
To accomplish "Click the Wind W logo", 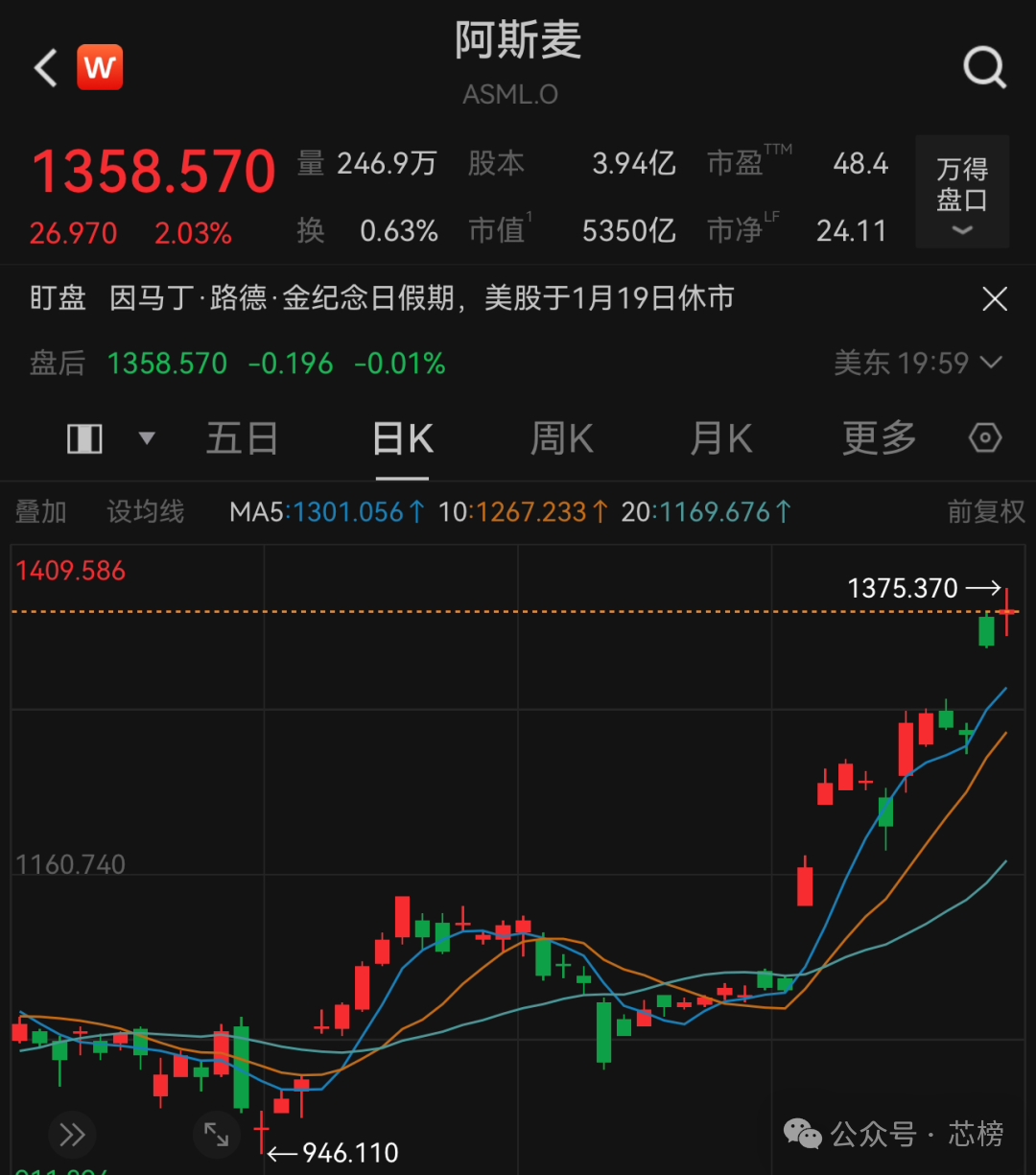I will [x=100, y=67].
